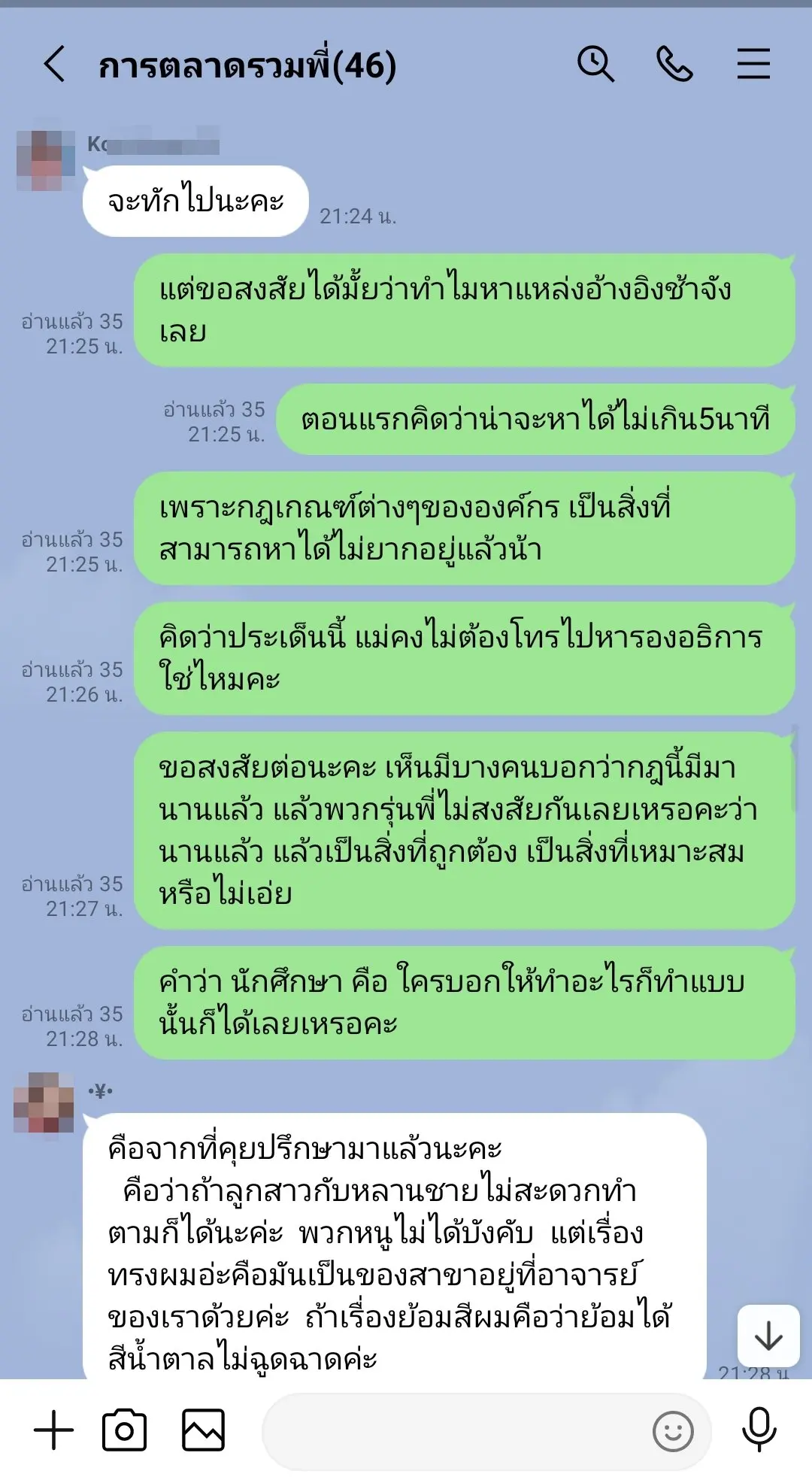Open camera to take a photo
Image resolution: width=812 pixels, height=1480 pixels.
coord(125,1430)
